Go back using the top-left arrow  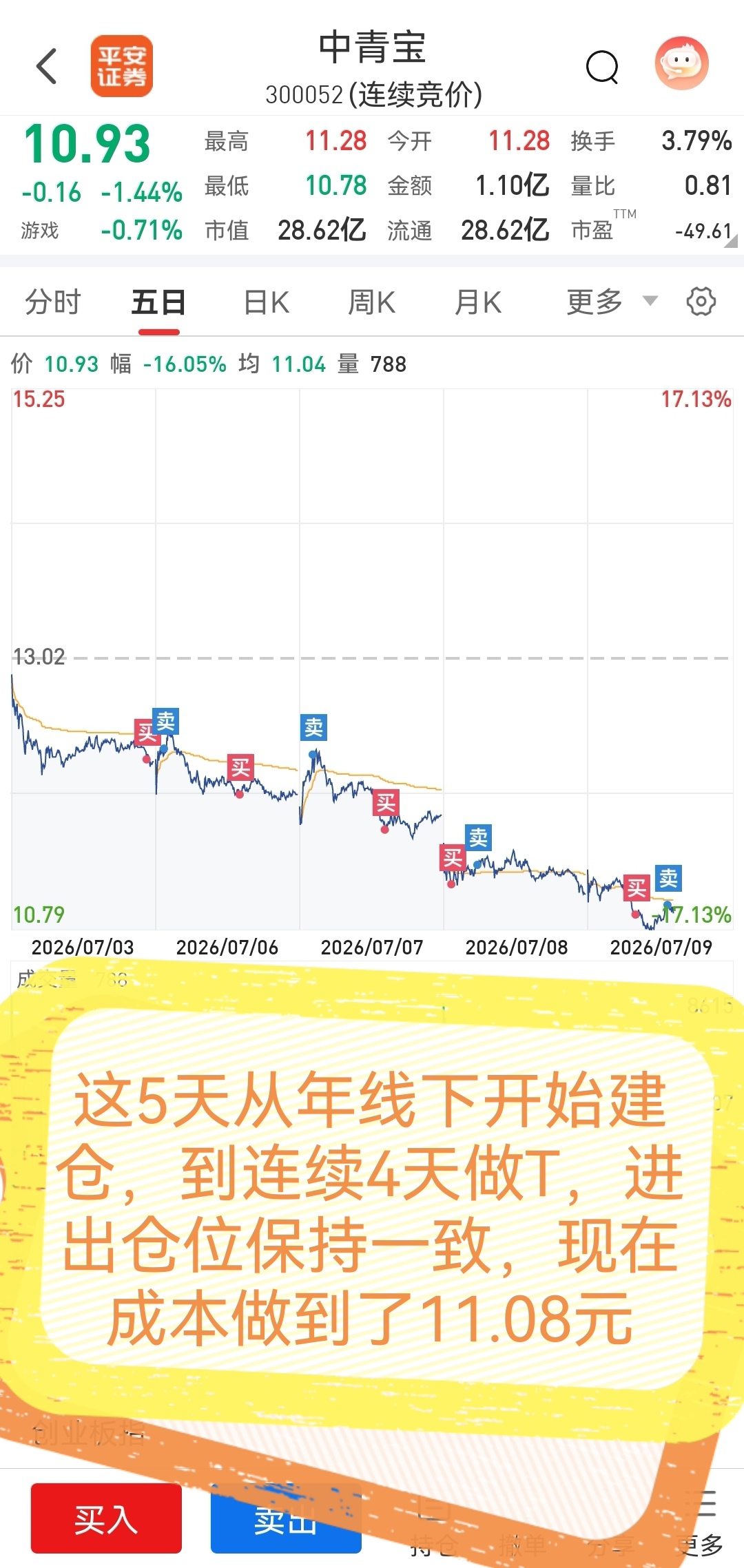[46, 66]
